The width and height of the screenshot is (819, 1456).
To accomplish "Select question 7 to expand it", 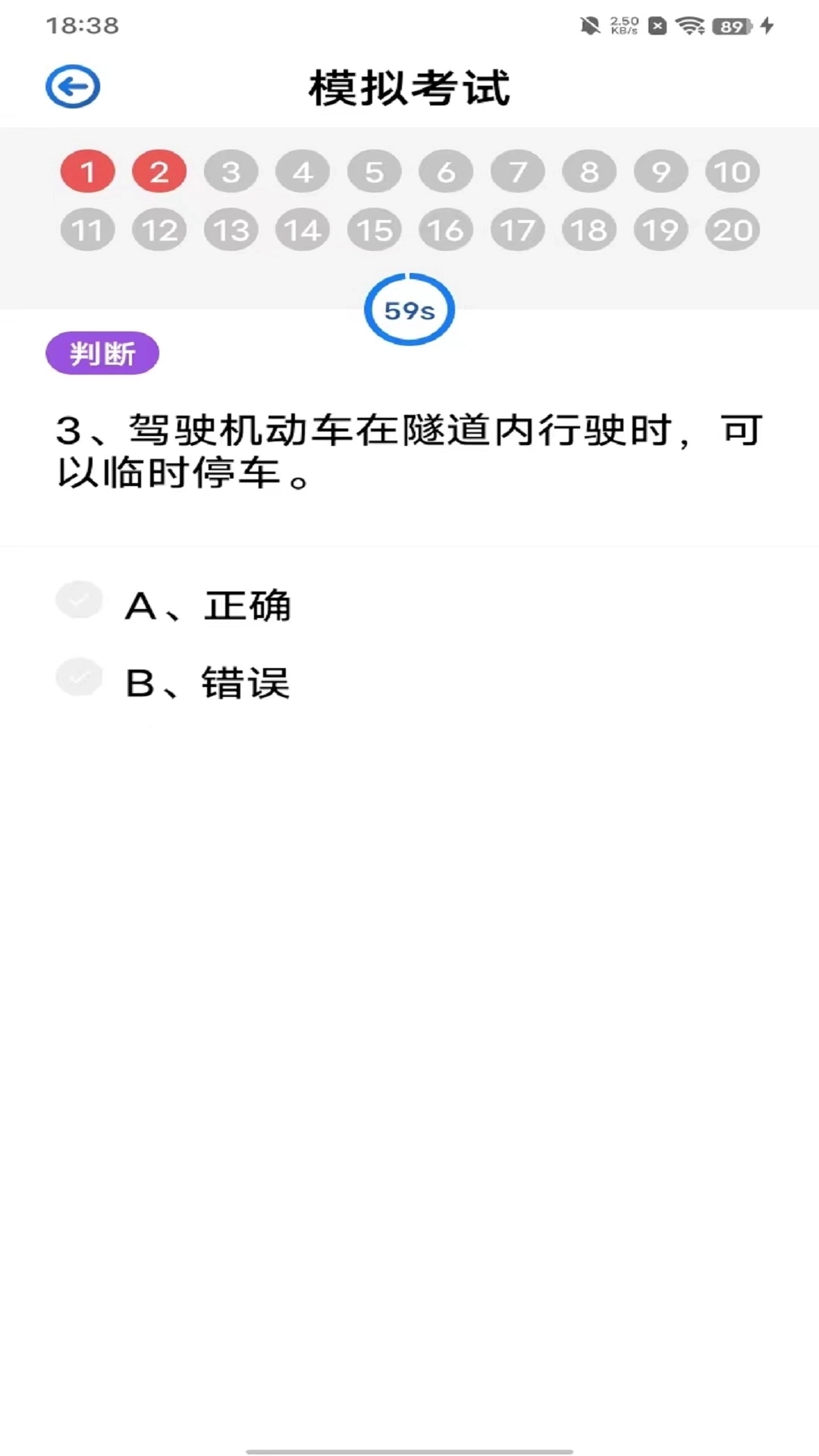I will 517,171.
